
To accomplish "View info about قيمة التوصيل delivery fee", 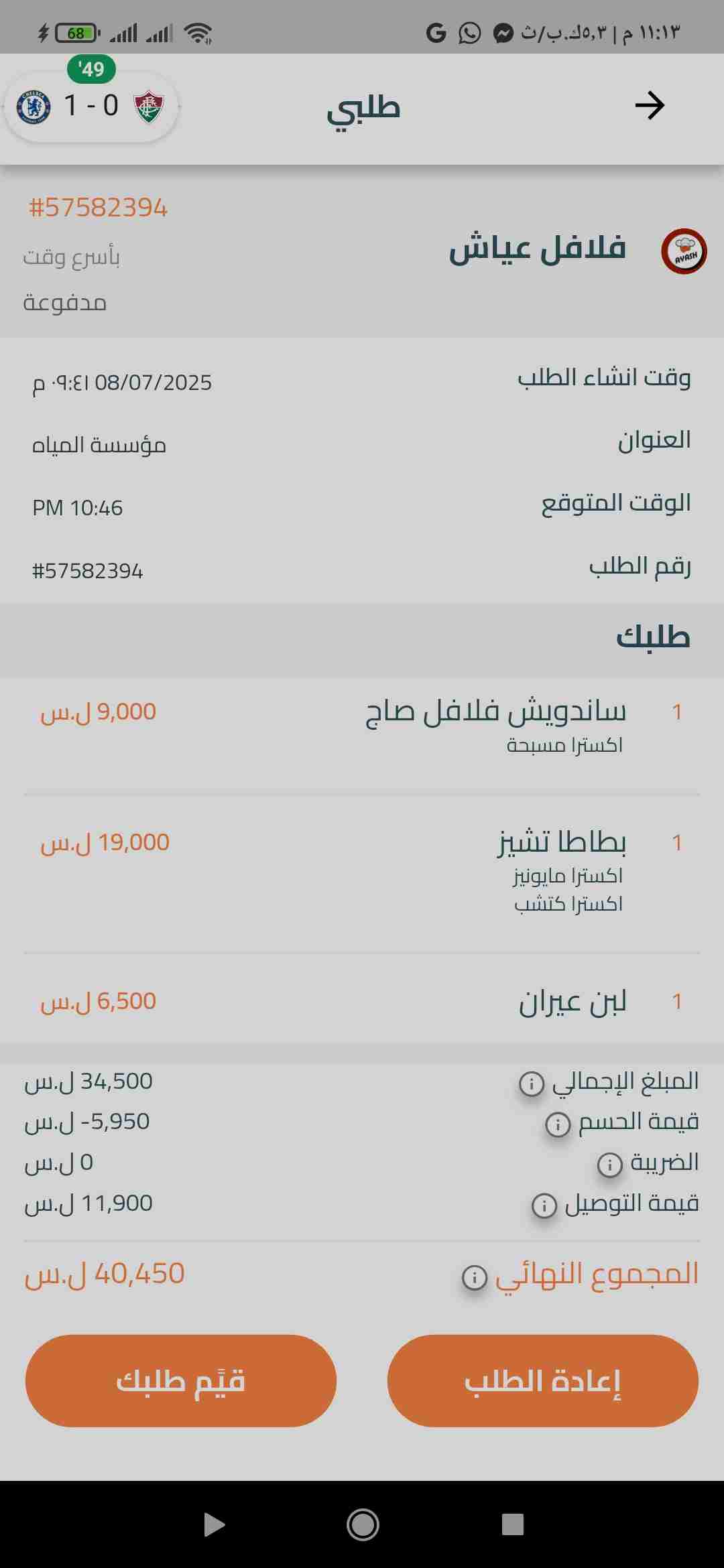I will pyautogui.click(x=544, y=1205).
